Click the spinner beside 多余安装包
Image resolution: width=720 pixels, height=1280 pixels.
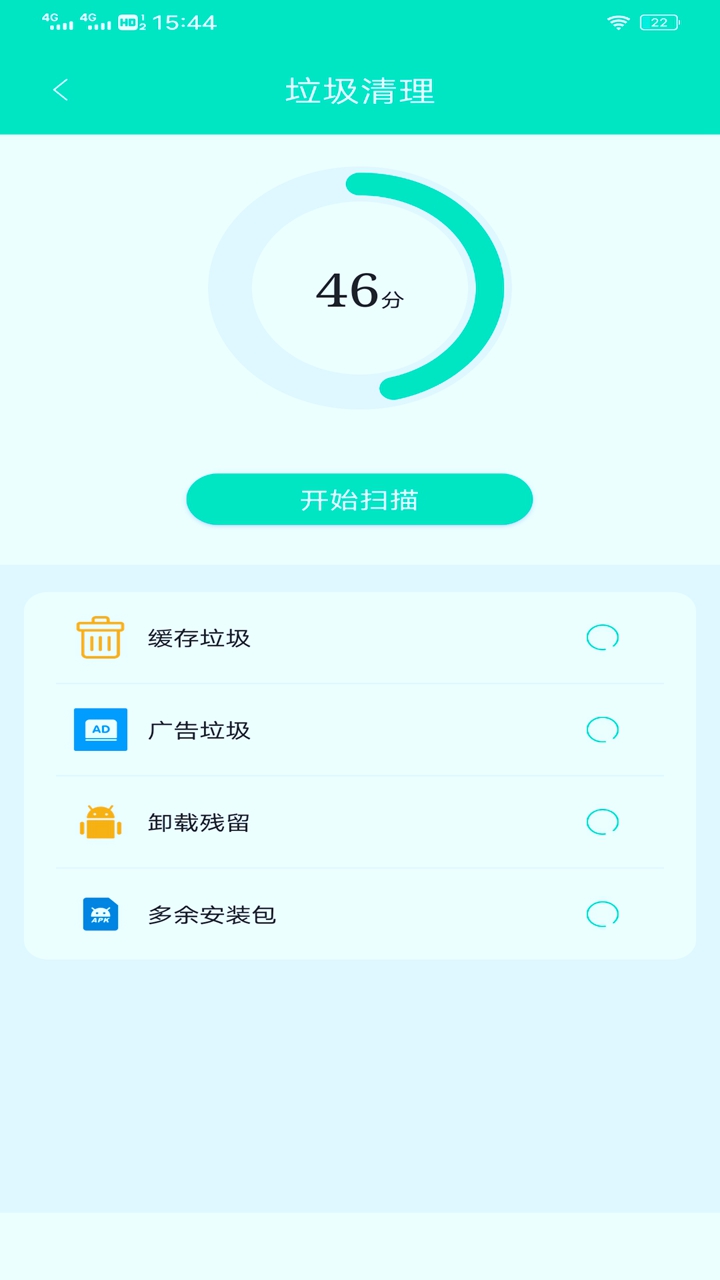tap(601, 913)
